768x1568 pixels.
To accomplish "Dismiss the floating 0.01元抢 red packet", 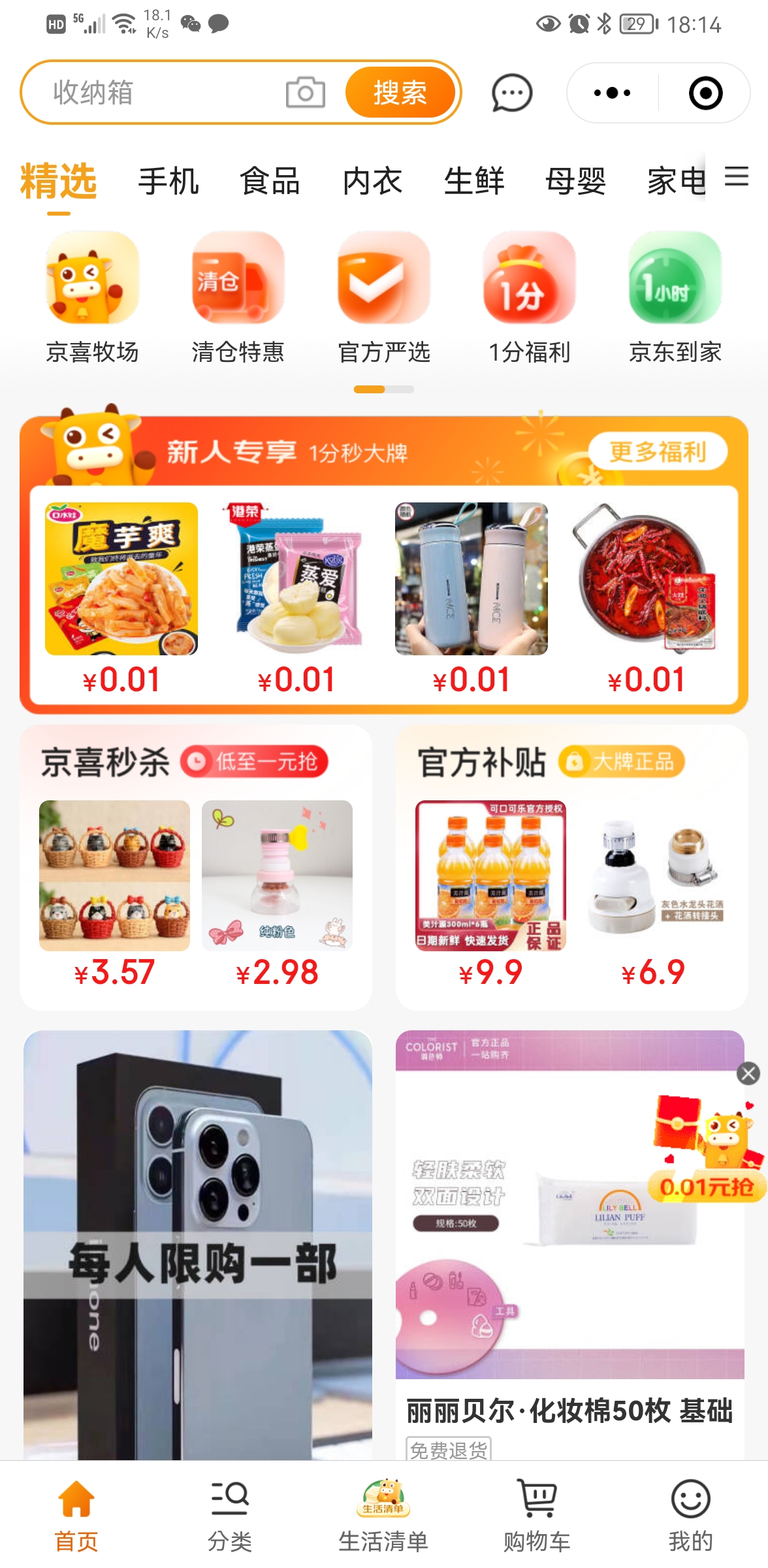I will tap(748, 1073).
